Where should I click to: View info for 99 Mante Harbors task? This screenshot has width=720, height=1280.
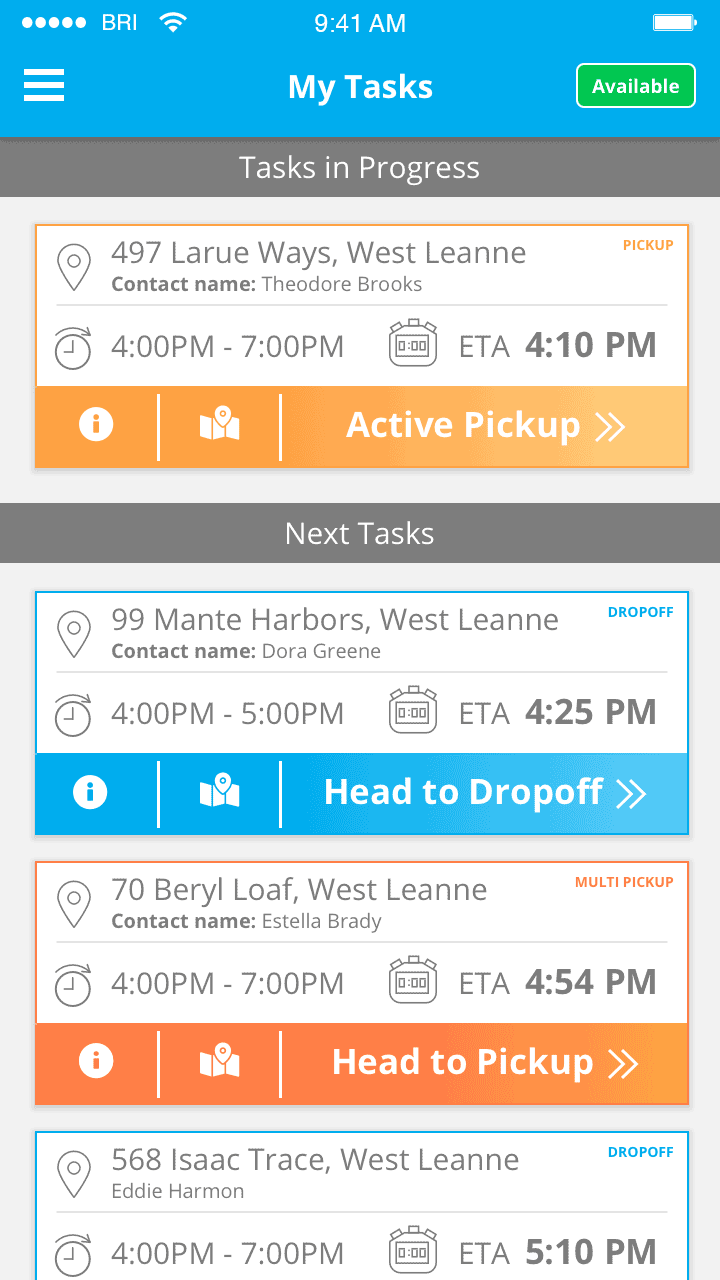coord(90,793)
